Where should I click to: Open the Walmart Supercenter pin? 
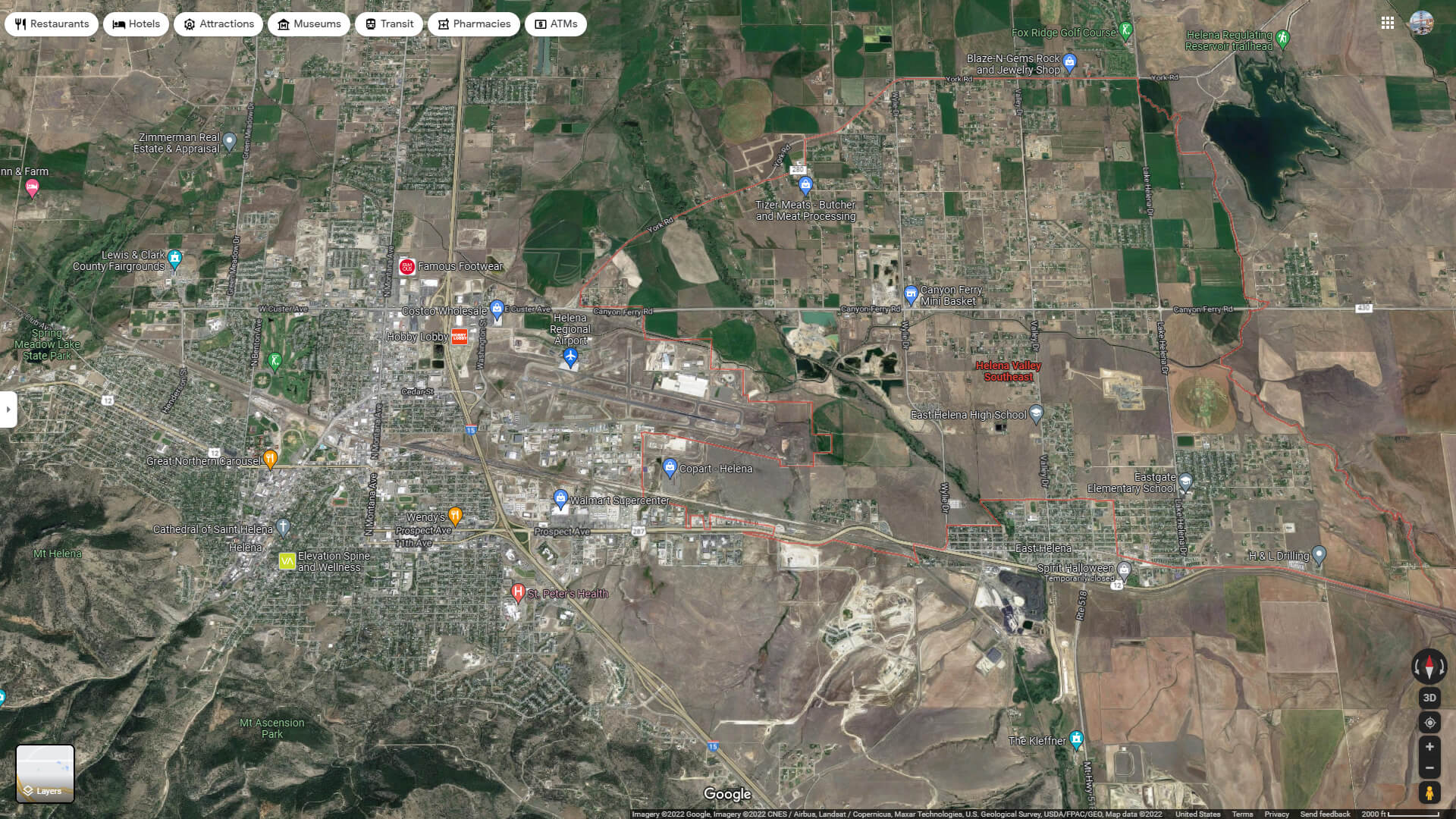click(x=560, y=498)
